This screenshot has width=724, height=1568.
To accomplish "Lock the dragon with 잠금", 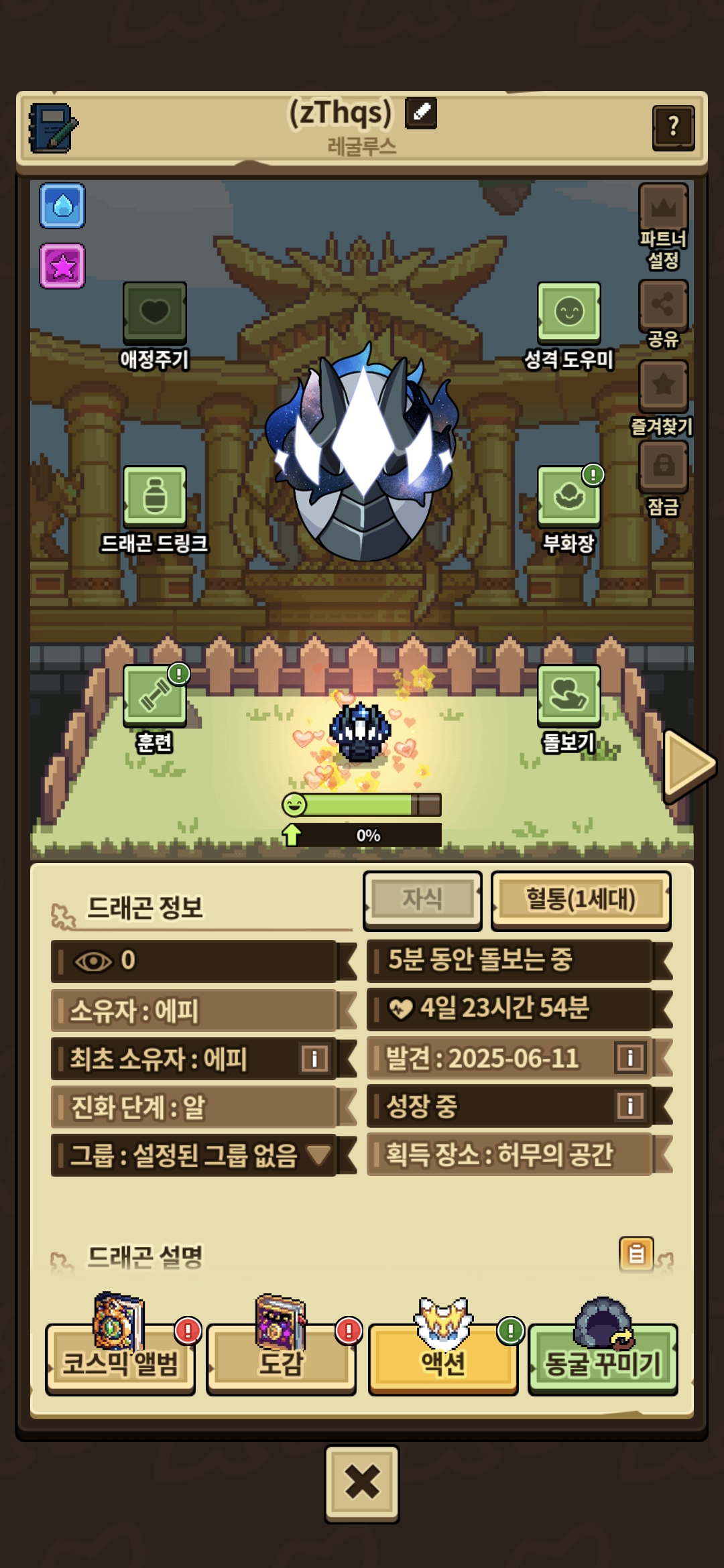I will (663, 466).
